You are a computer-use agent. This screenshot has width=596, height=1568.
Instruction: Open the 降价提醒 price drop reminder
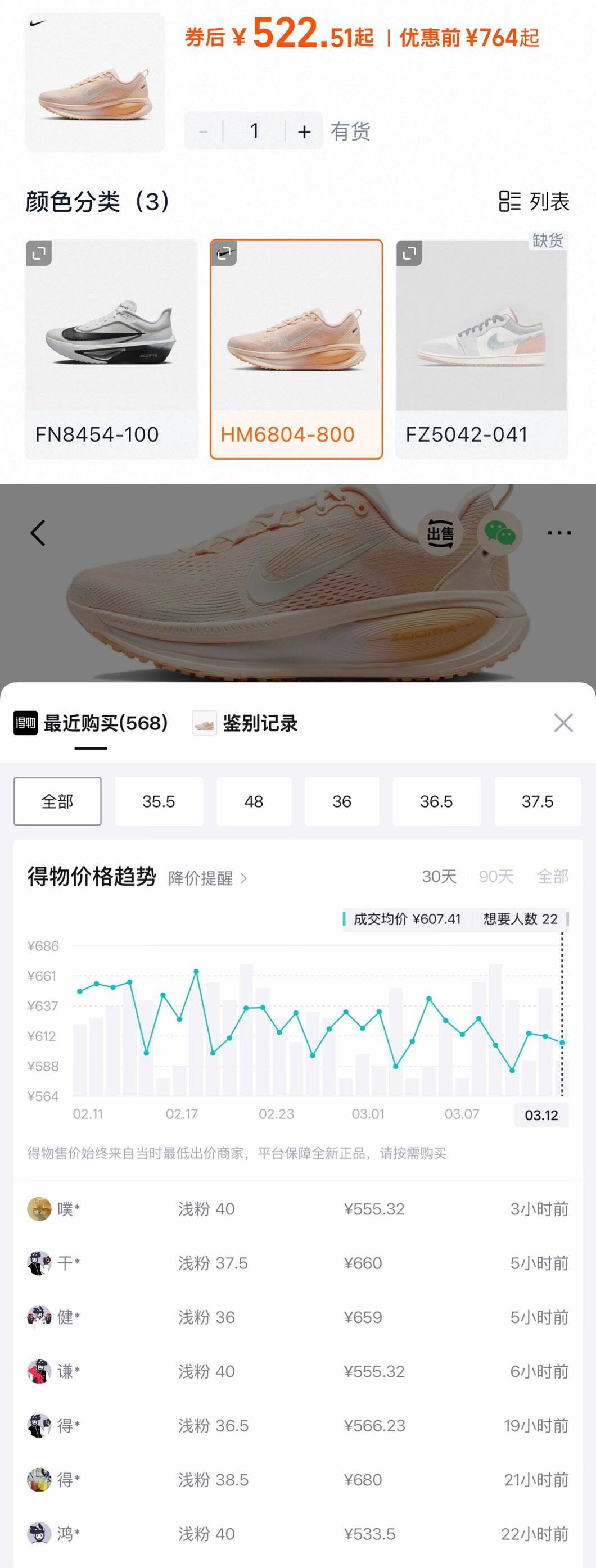pos(207,877)
